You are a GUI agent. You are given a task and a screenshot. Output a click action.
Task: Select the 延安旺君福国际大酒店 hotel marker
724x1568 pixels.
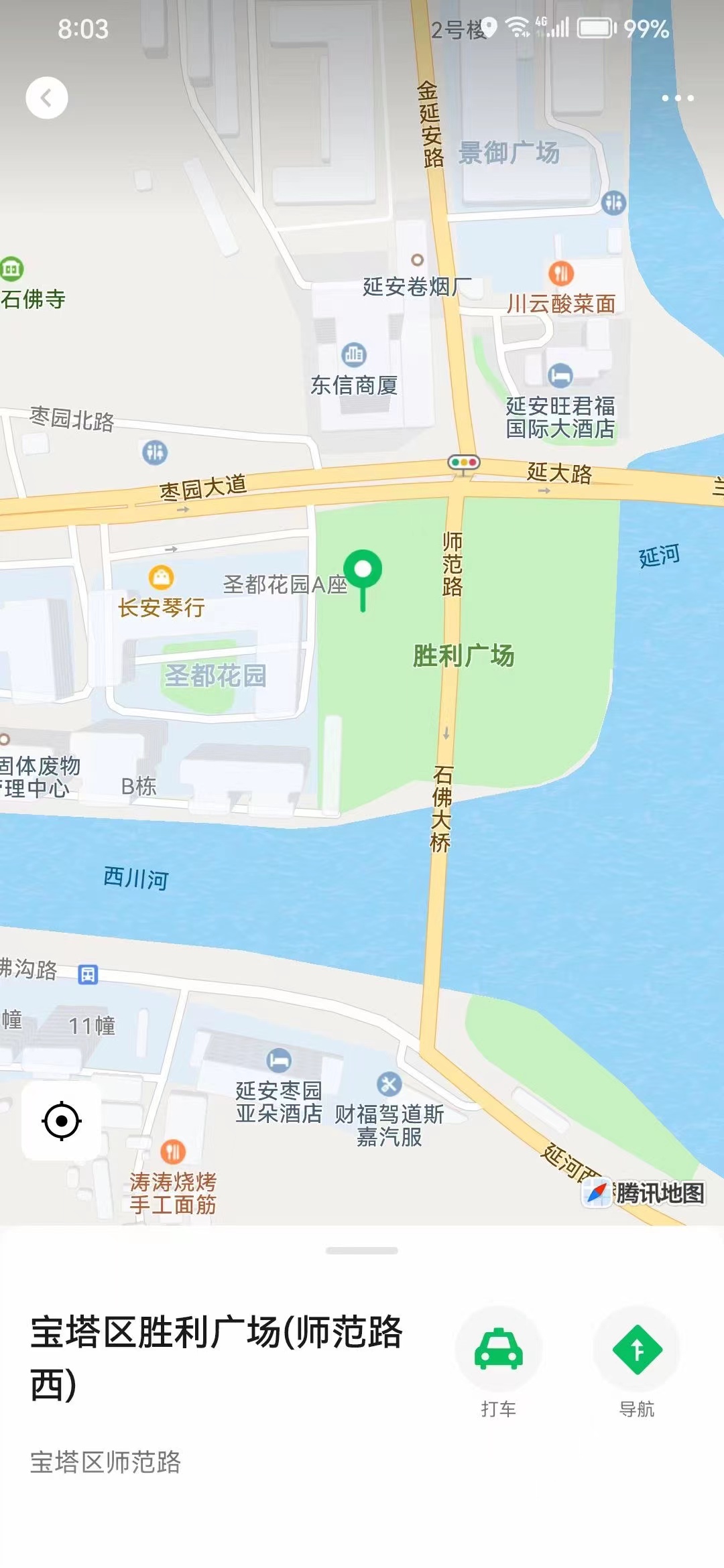pyautogui.click(x=560, y=375)
